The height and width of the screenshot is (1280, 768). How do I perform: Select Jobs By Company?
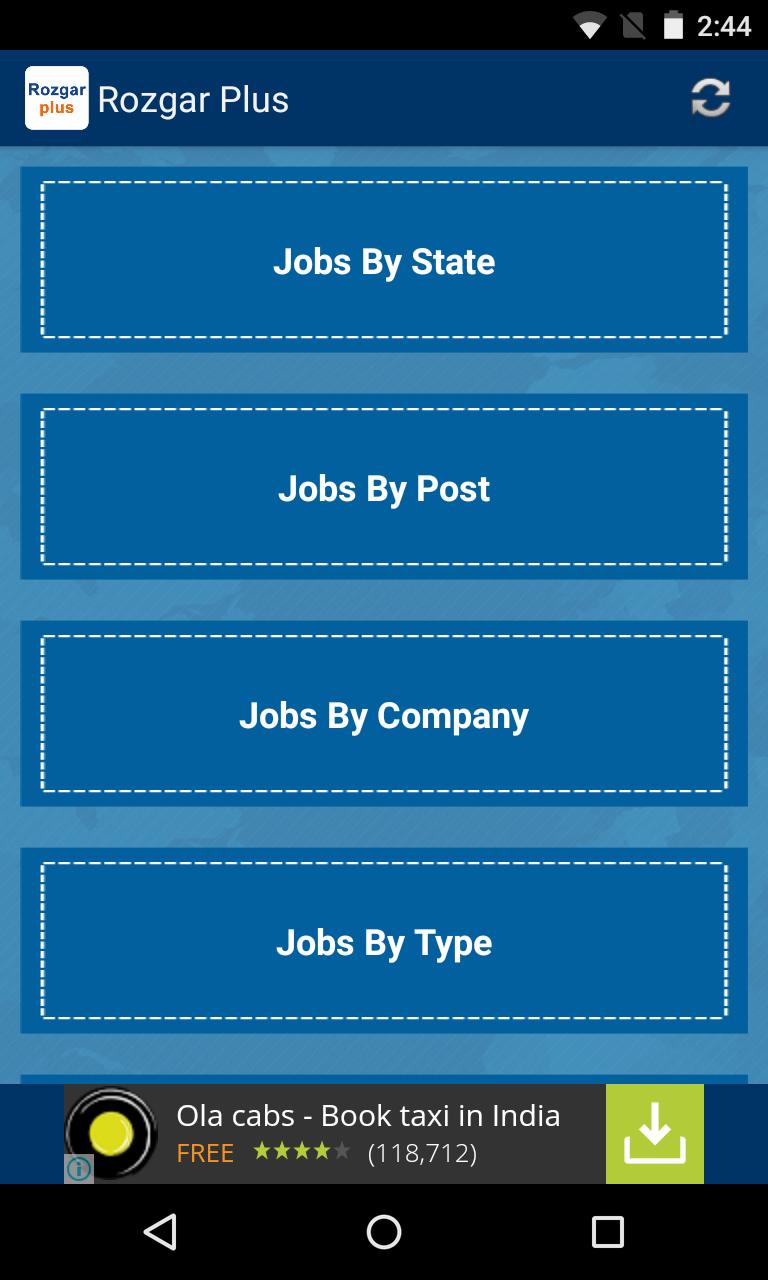pos(384,714)
